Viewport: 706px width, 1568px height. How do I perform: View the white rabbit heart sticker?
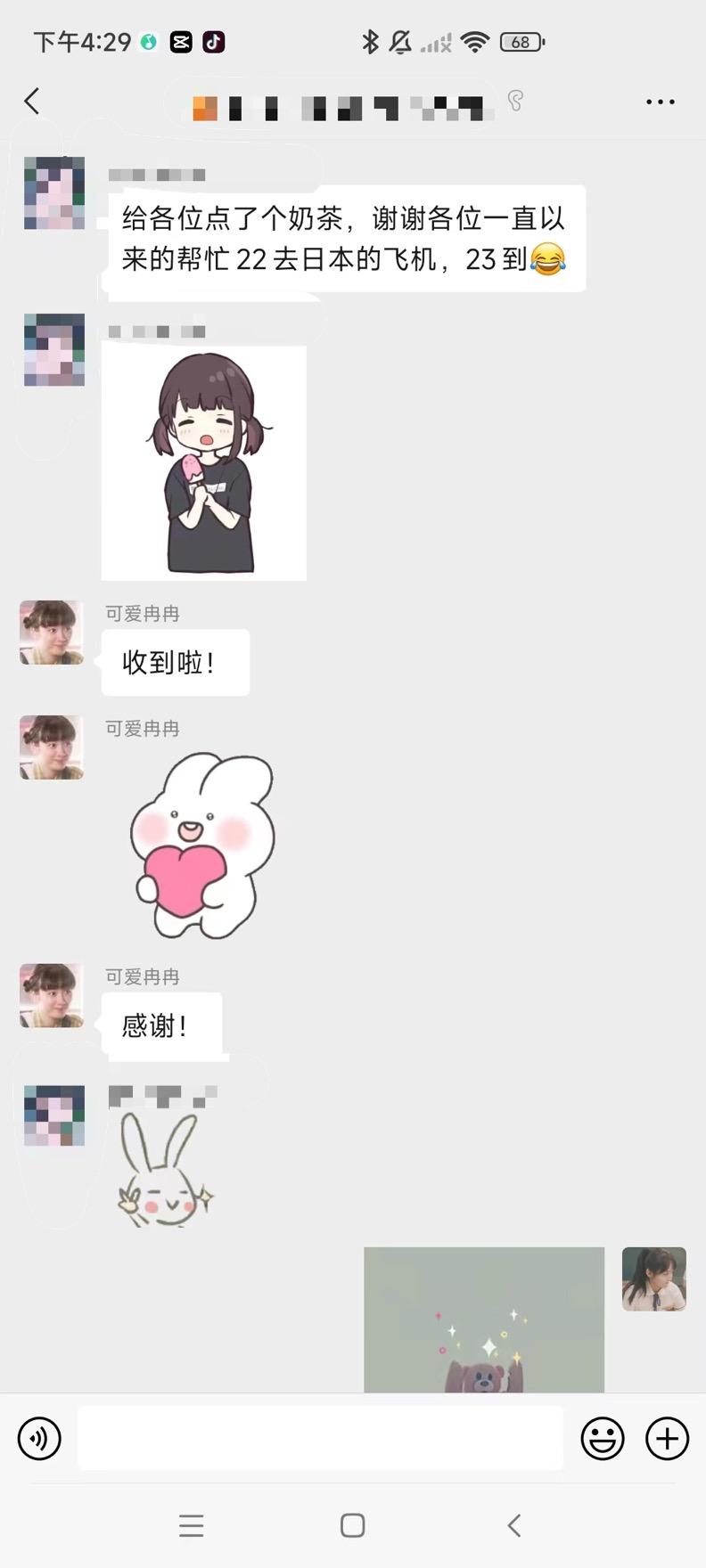203,845
